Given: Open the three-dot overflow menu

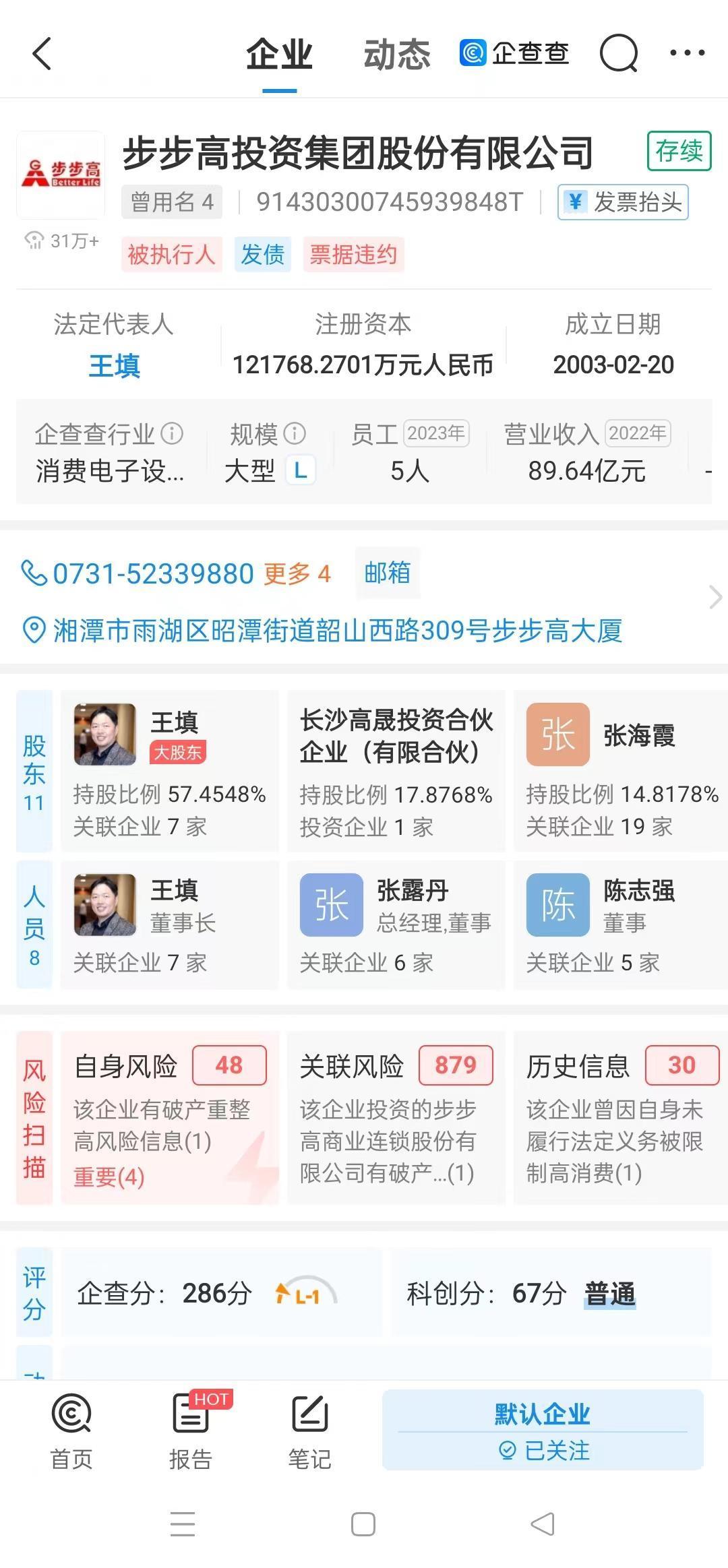Looking at the screenshot, I should pos(687,53).
